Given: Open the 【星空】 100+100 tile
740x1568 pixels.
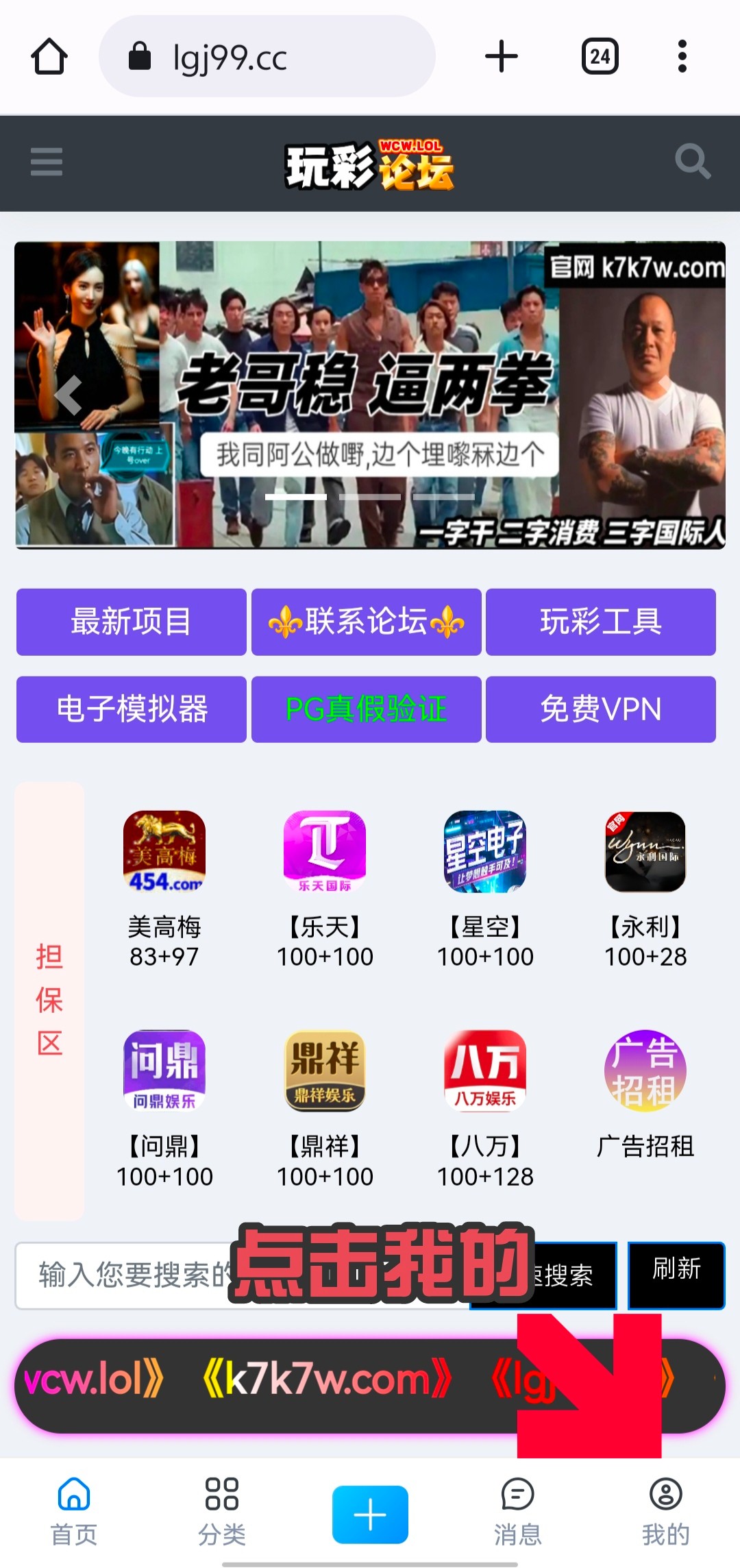Looking at the screenshot, I should pyautogui.click(x=485, y=887).
